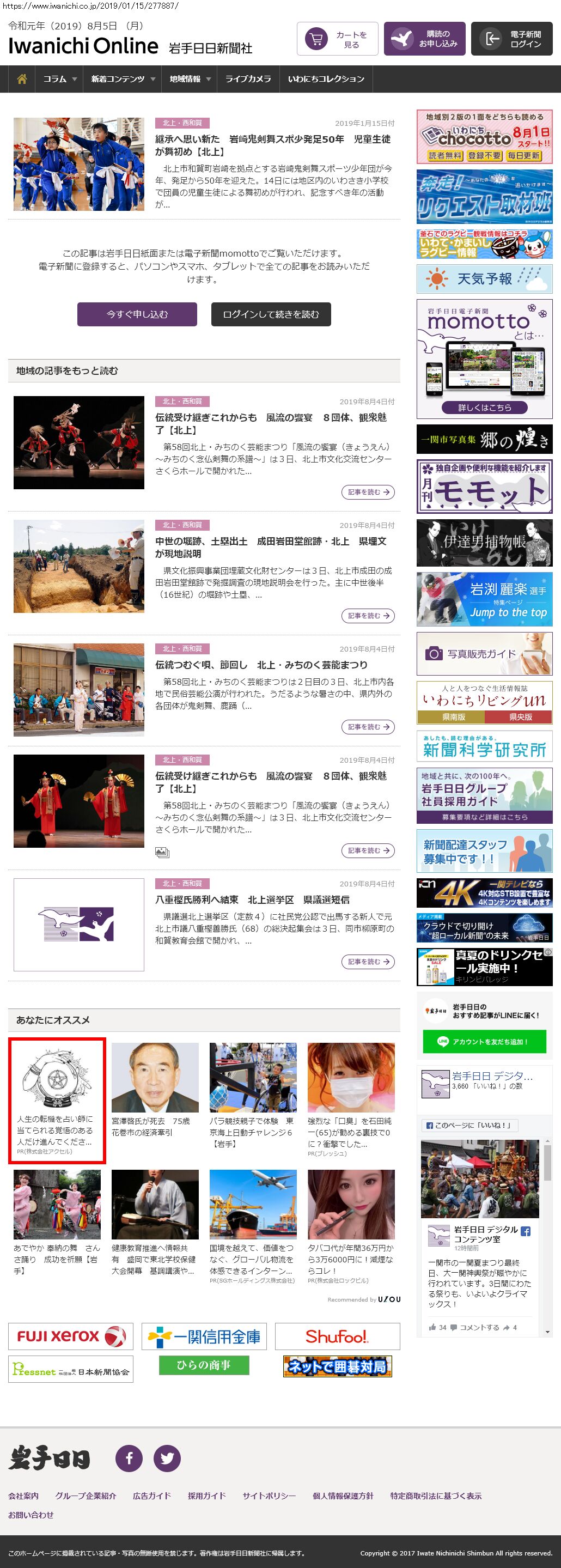
Task: Tap 購読のお申し込み subscription button
Action: click(424, 39)
